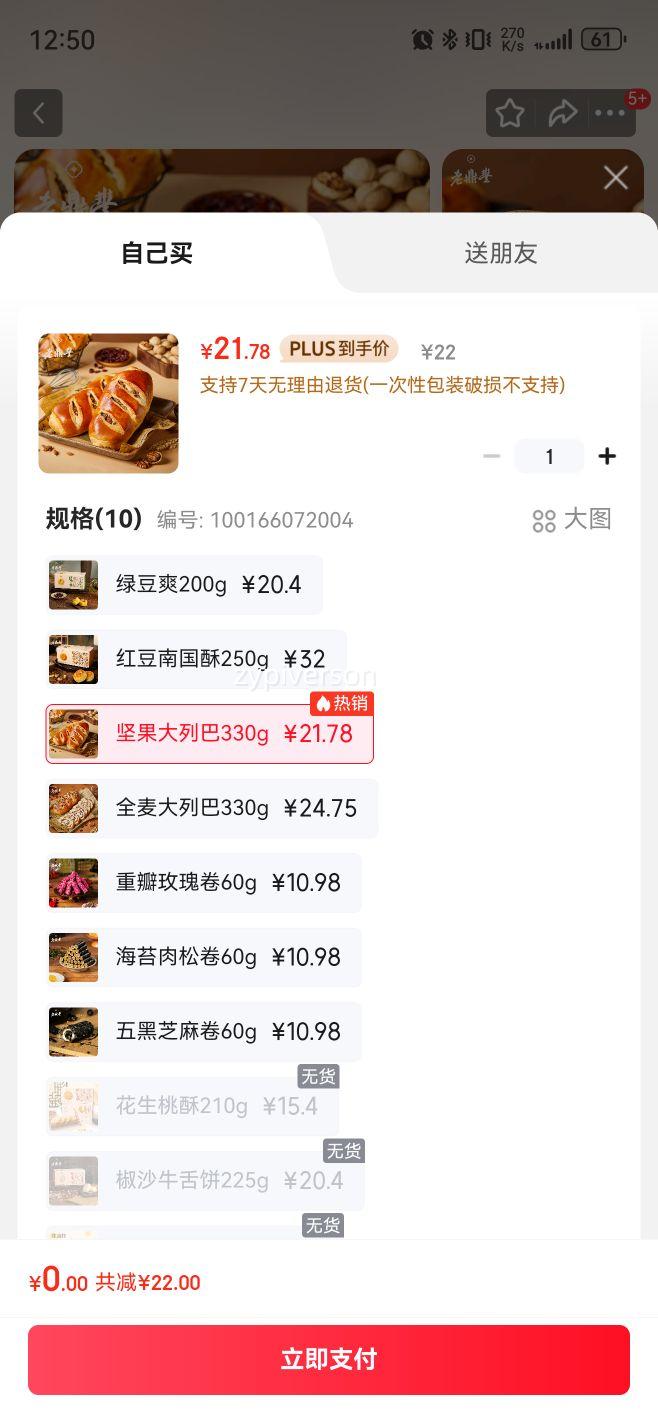
Task: Pick the 五黑芝麻卷60g spec
Action: pos(203,1032)
